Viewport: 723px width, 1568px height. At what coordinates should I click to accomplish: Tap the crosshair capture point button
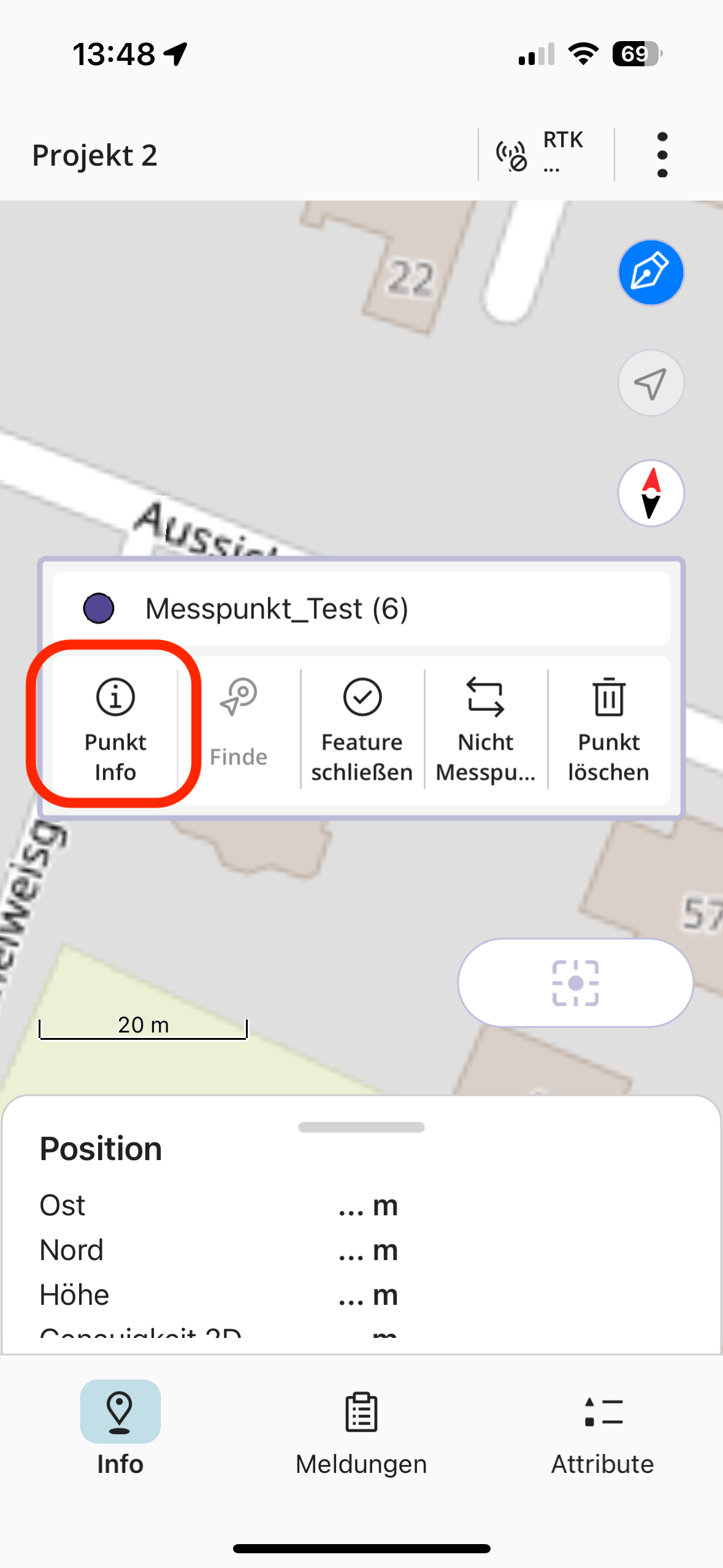pyautogui.click(x=575, y=983)
